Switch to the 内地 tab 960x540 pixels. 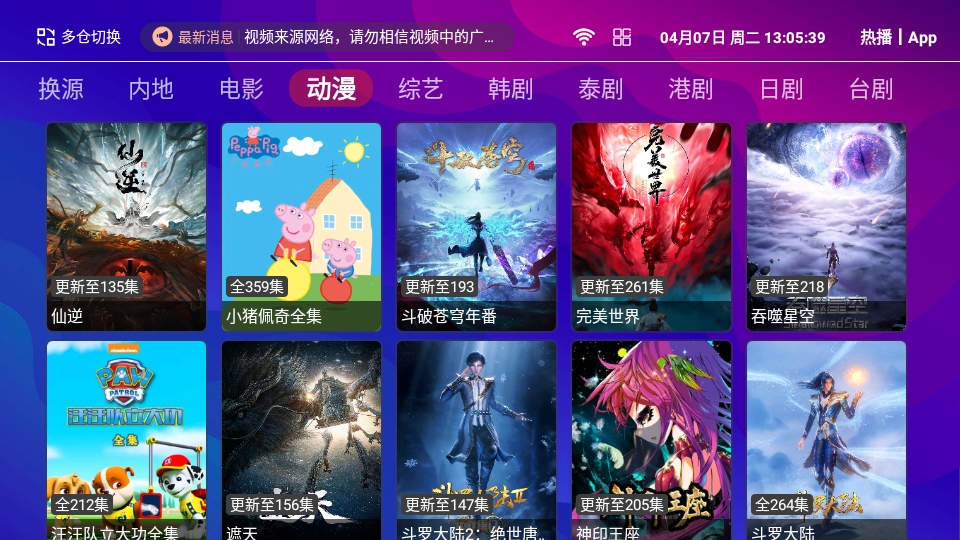pyautogui.click(x=151, y=89)
